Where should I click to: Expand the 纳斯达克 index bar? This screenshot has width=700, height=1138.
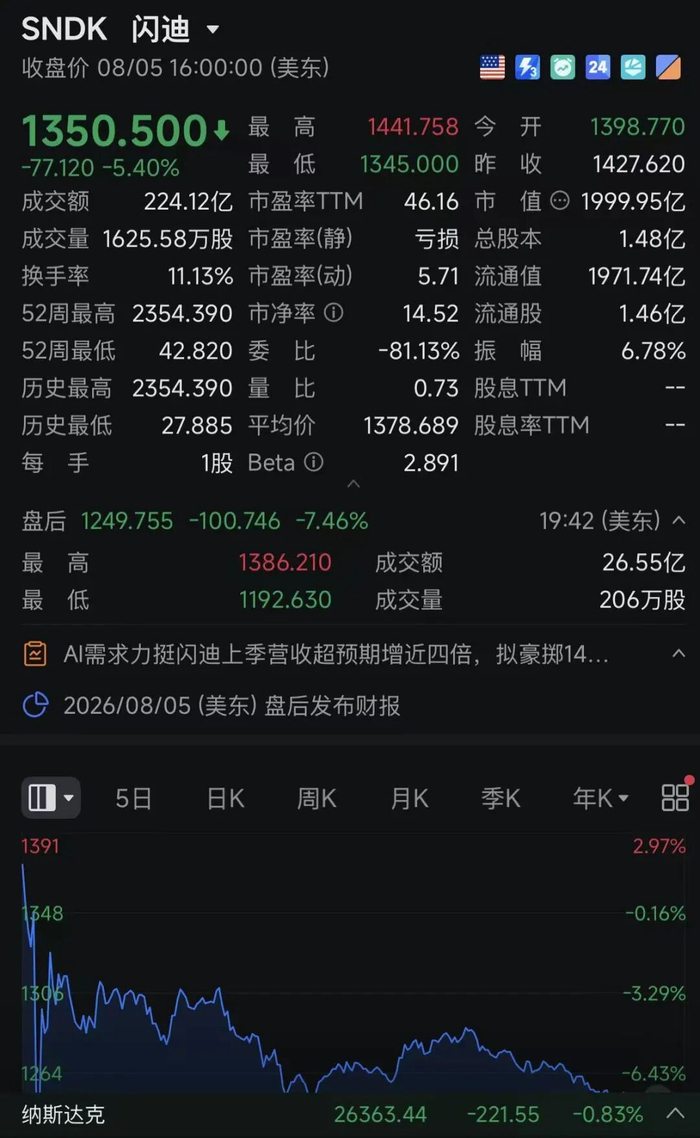(x=676, y=1113)
